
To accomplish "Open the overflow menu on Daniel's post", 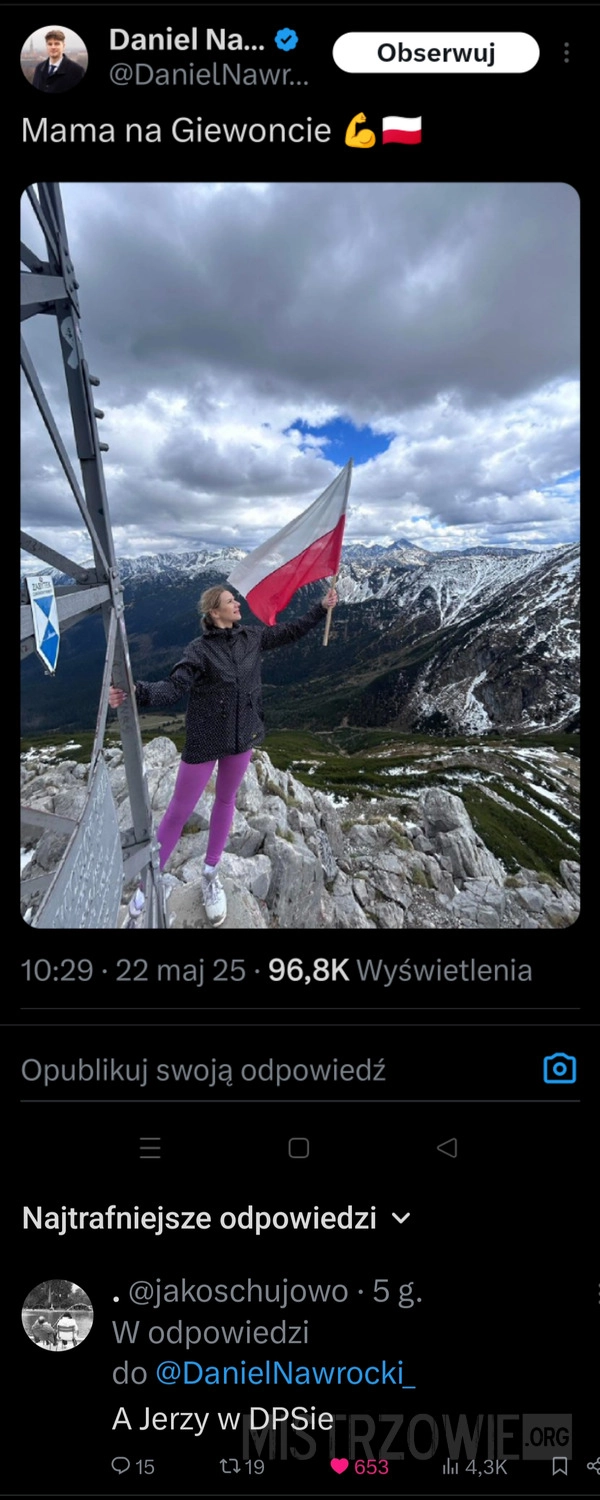I will (567, 53).
